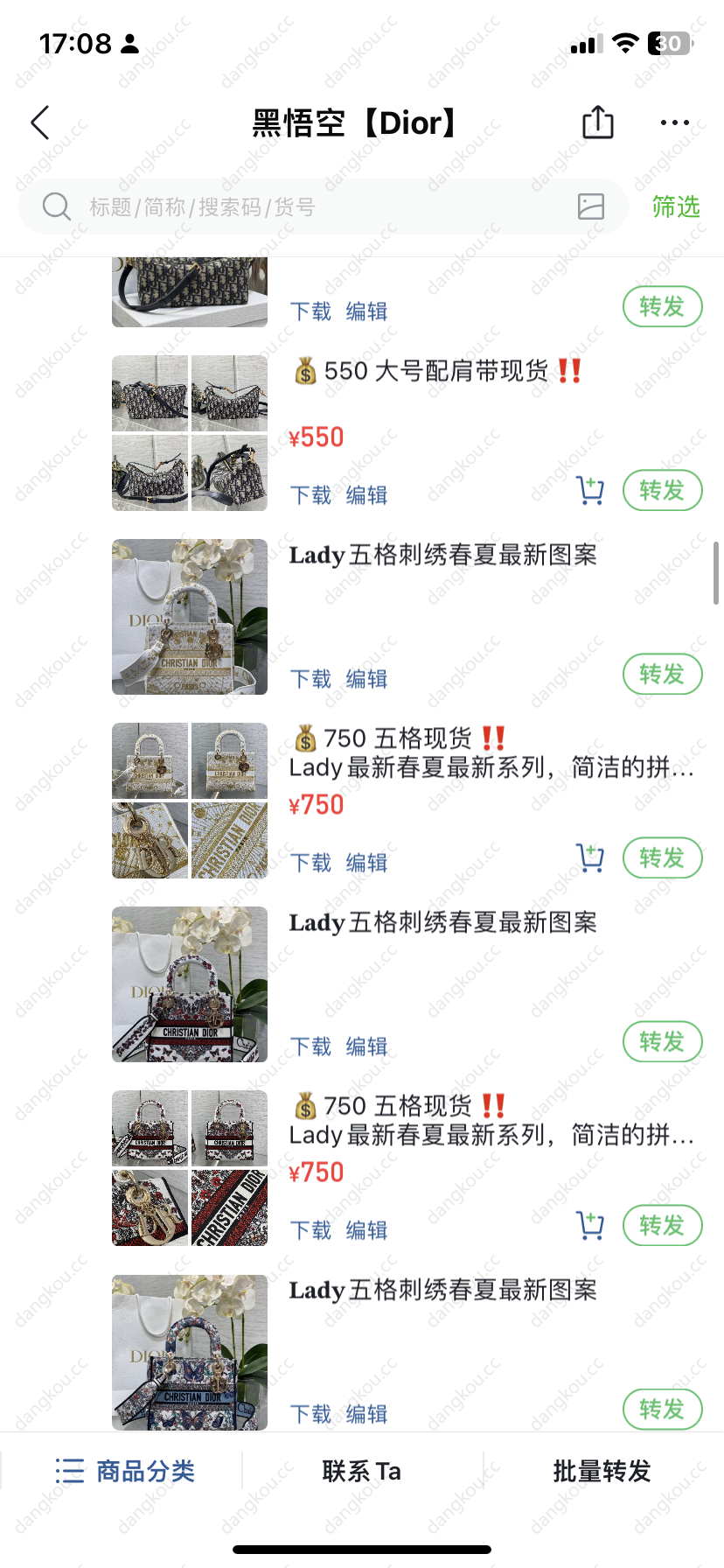
Task: Open the ¥550 大号配肩带现货 product photos
Action: coord(190,433)
